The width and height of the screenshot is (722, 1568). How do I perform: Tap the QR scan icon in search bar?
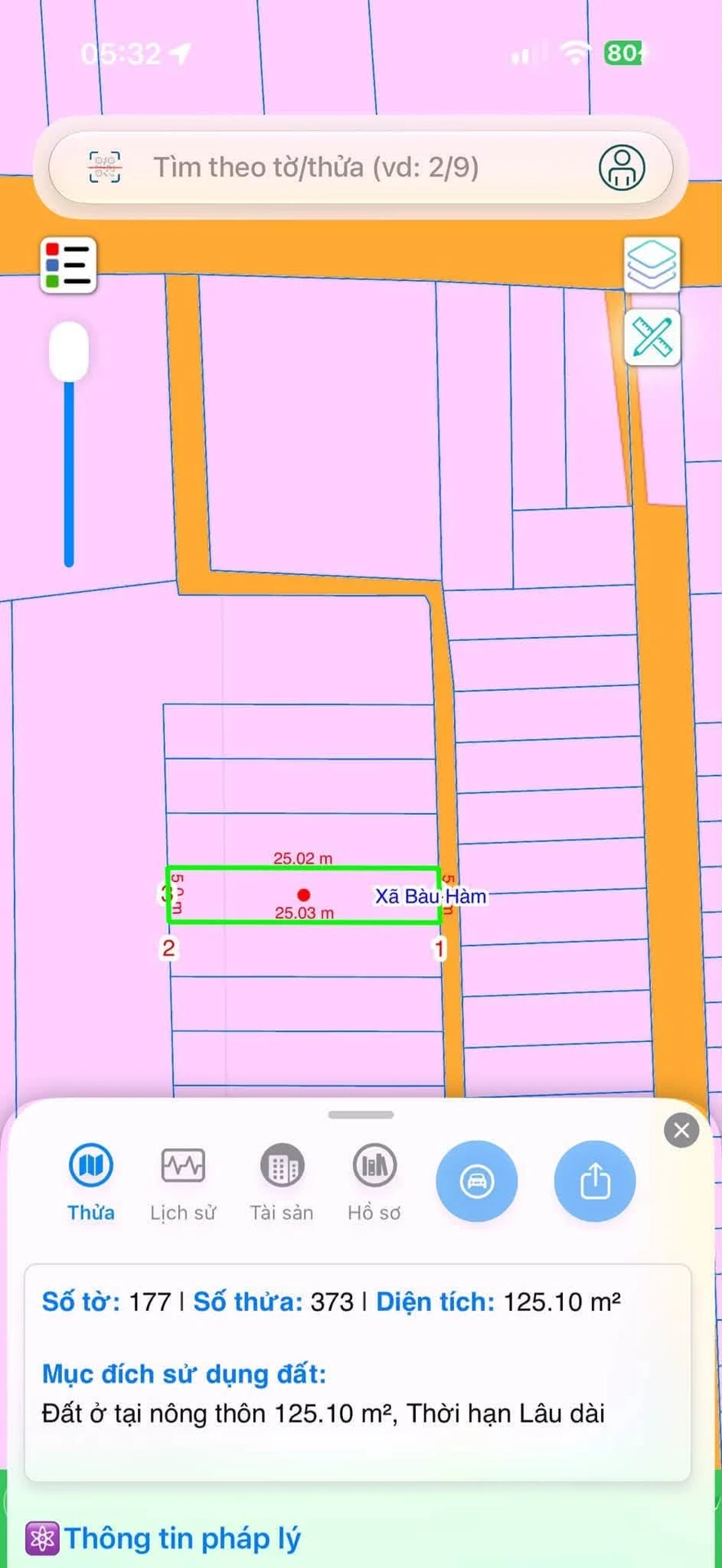(x=105, y=167)
